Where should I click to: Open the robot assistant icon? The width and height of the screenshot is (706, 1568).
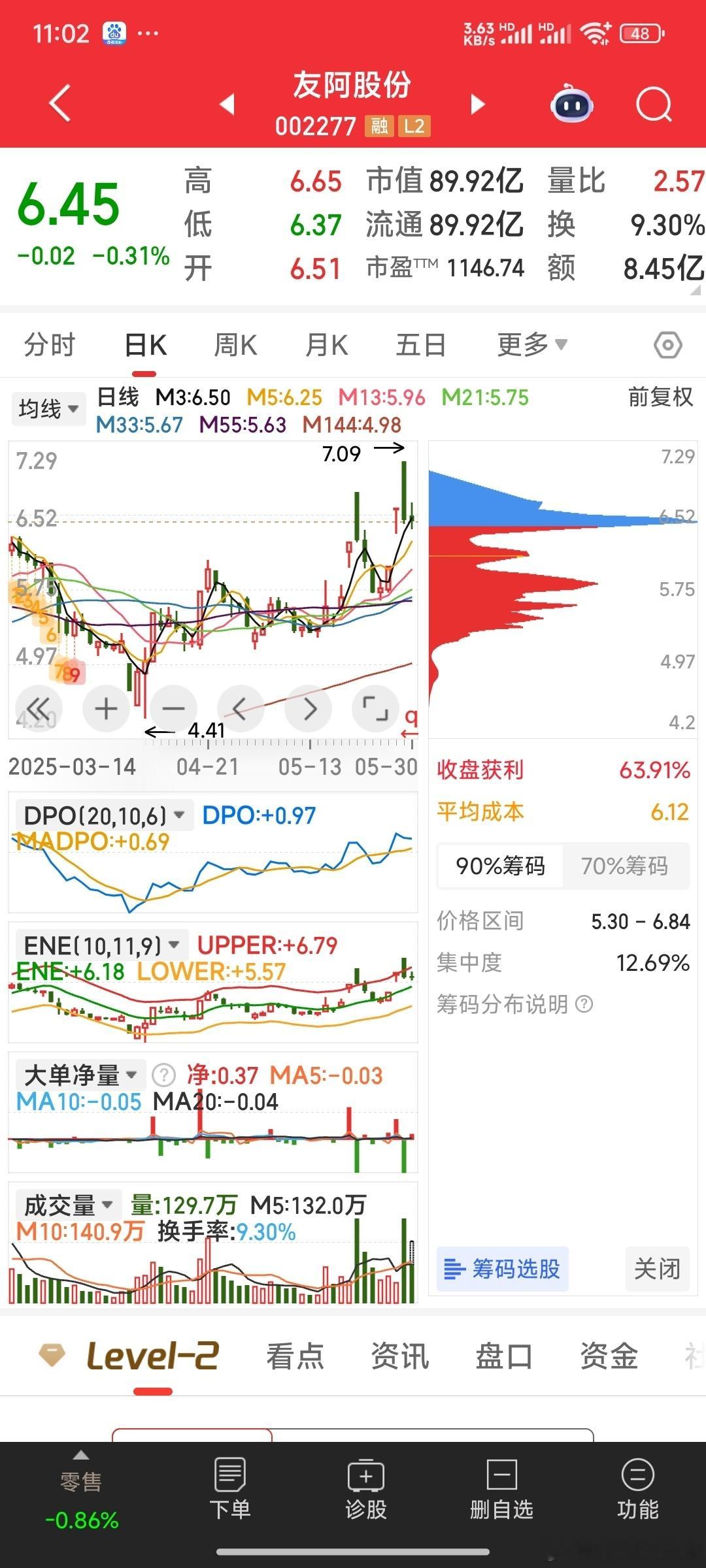[572, 103]
